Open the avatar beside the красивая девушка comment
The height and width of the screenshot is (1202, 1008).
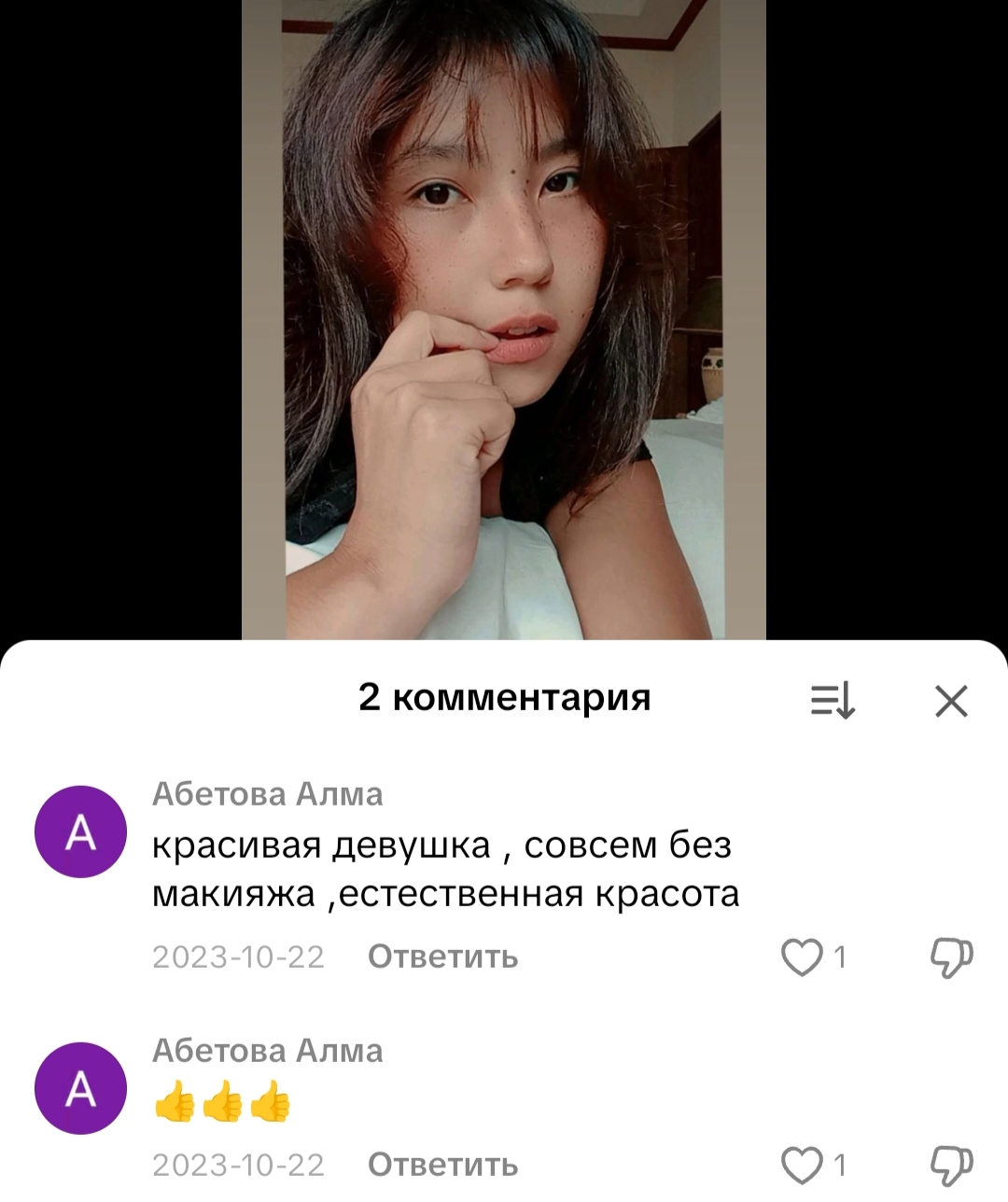click(80, 832)
